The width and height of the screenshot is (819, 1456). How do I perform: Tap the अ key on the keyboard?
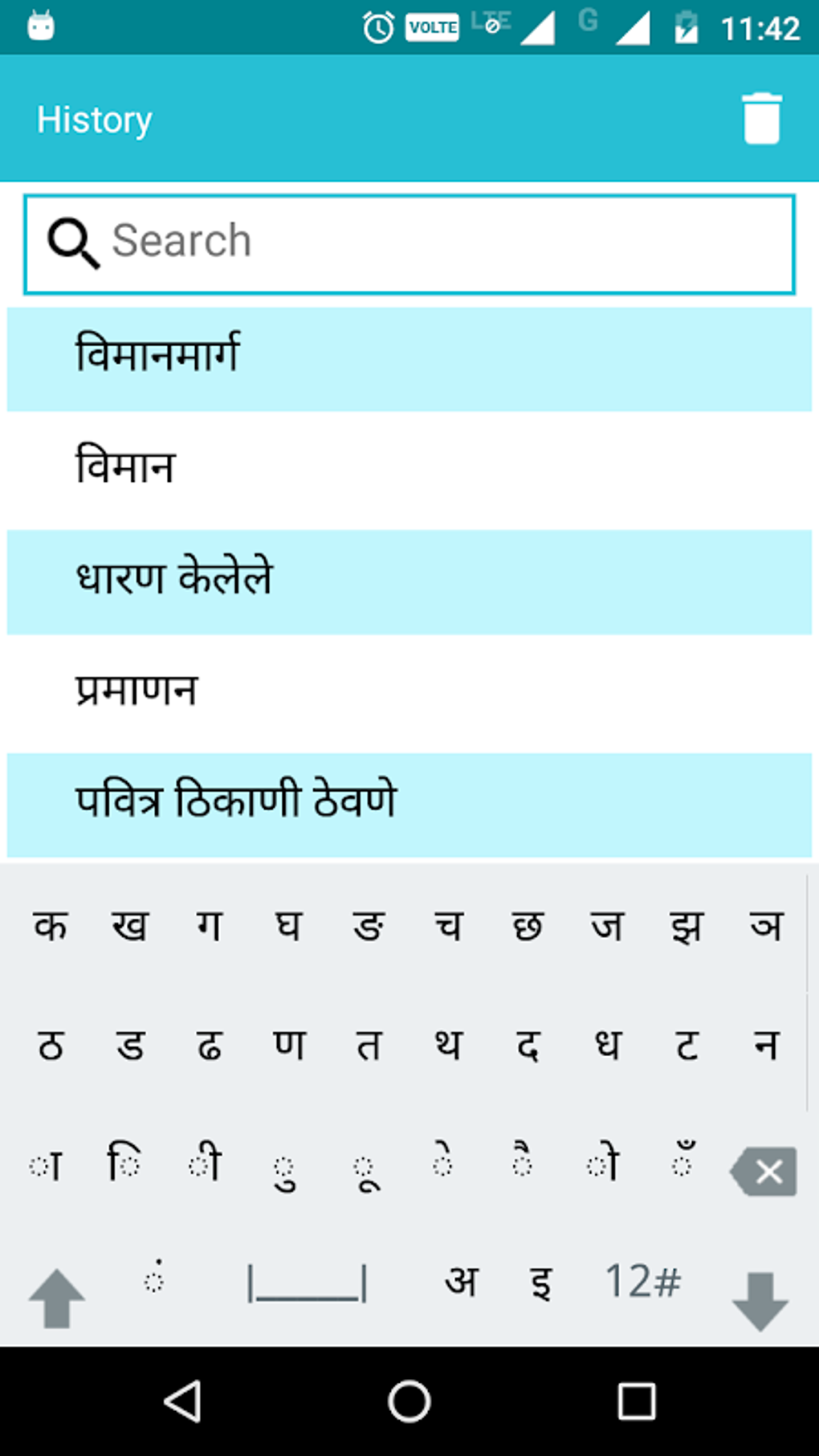462,1281
